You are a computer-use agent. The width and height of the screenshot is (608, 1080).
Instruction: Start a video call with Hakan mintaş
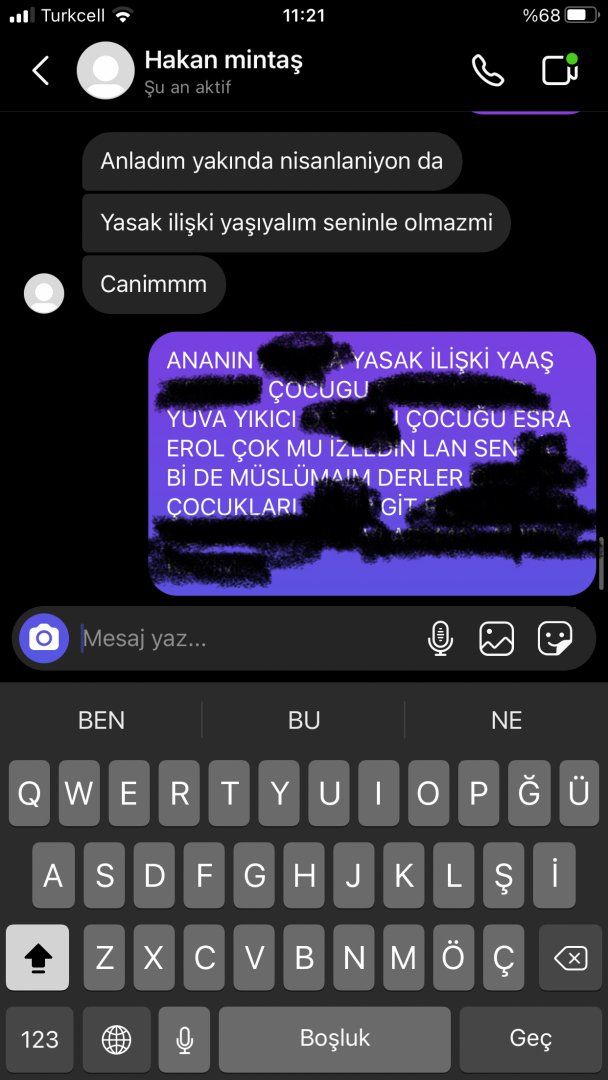(x=559, y=70)
